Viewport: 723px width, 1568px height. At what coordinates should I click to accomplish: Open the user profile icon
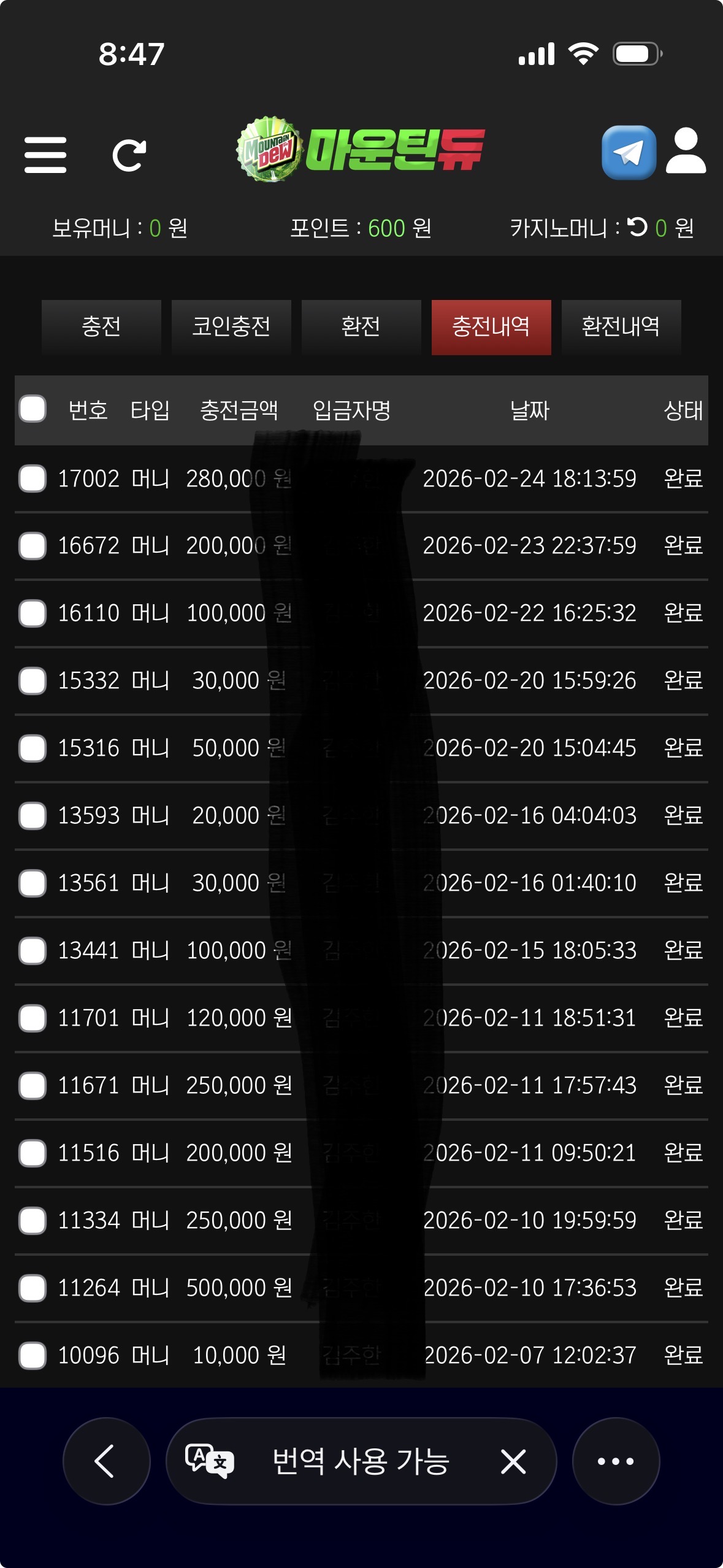point(686,151)
